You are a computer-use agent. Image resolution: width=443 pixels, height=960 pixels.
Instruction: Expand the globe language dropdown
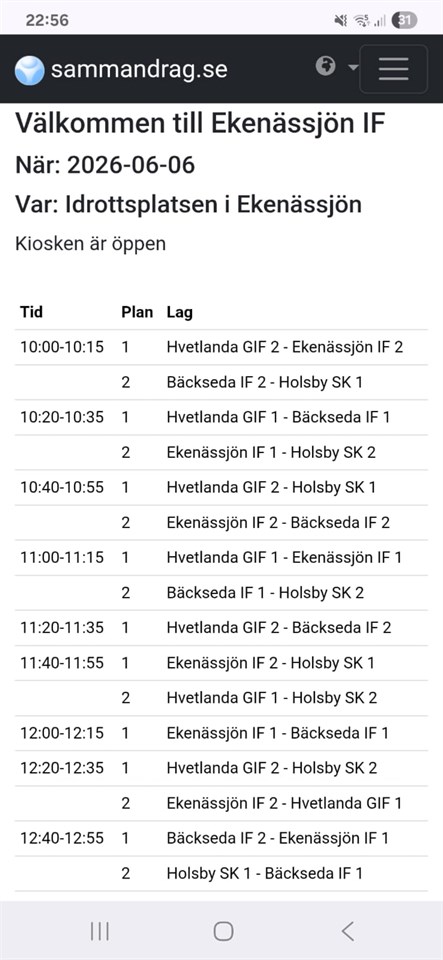click(x=337, y=66)
